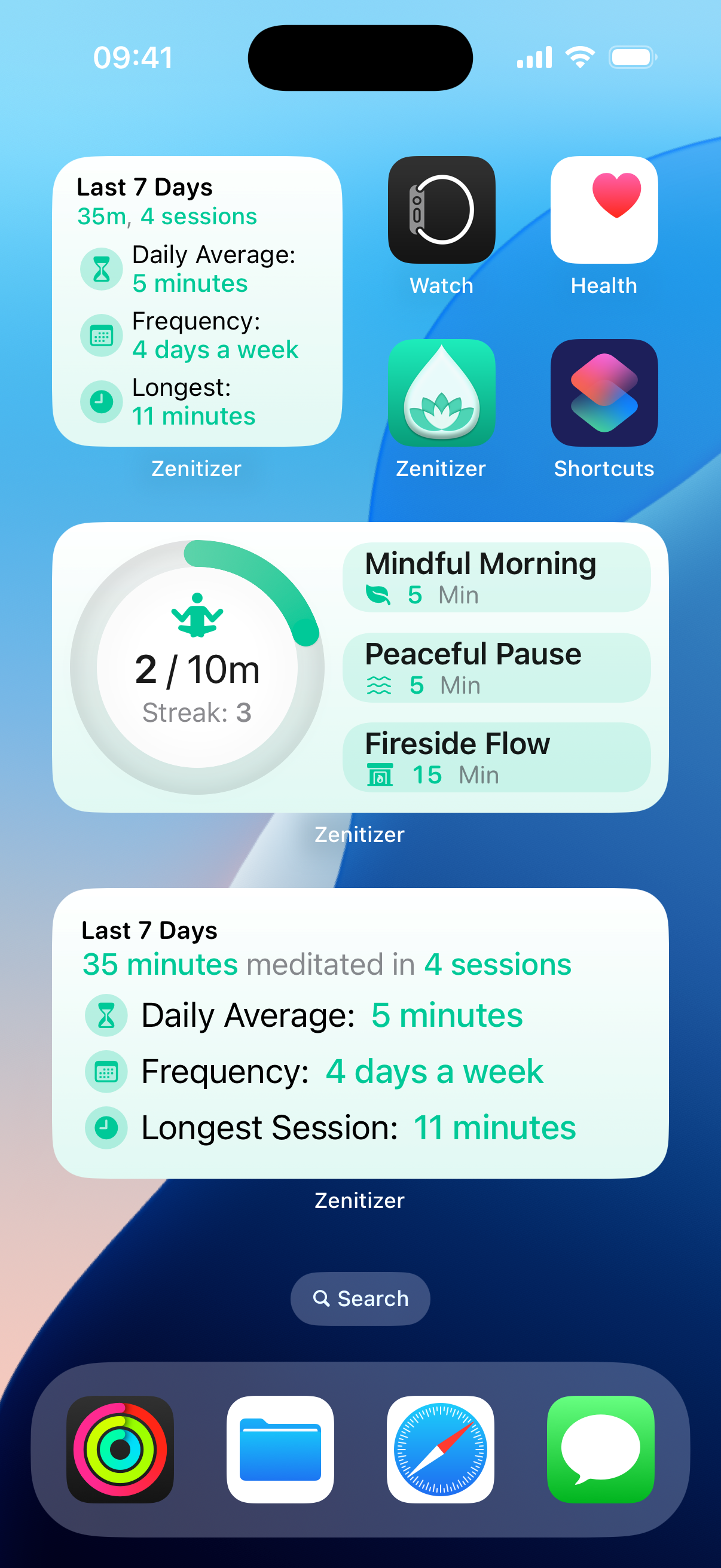This screenshot has width=721, height=1568.
Task: Launch the Shortcuts app
Action: (x=604, y=393)
